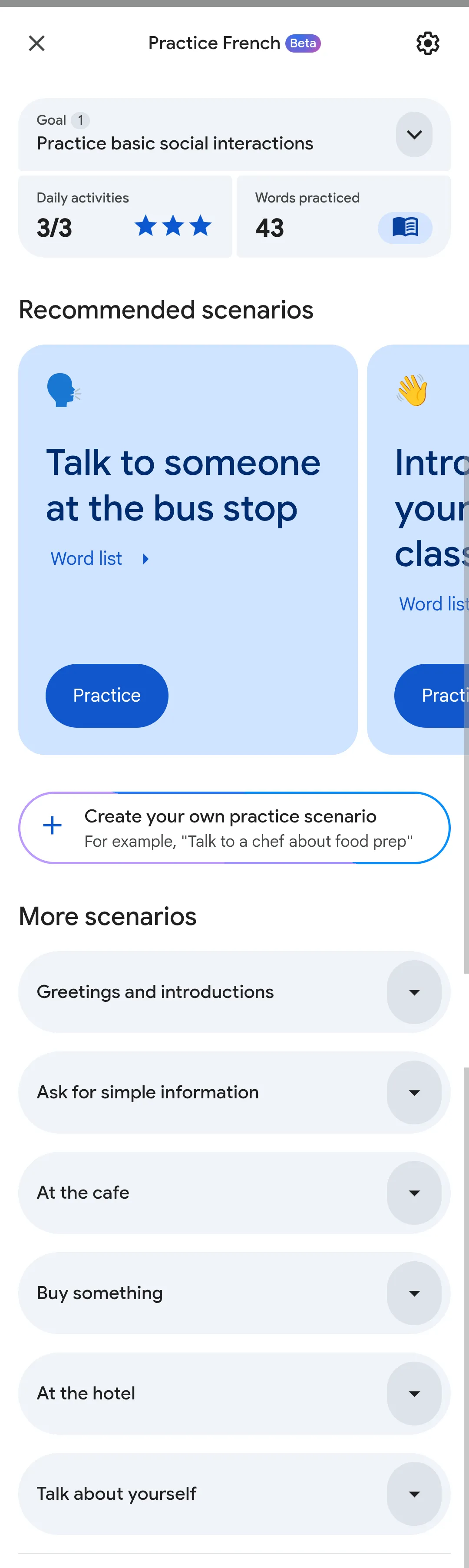Create your own practice scenario
This screenshot has width=469, height=1568.
tap(234, 827)
